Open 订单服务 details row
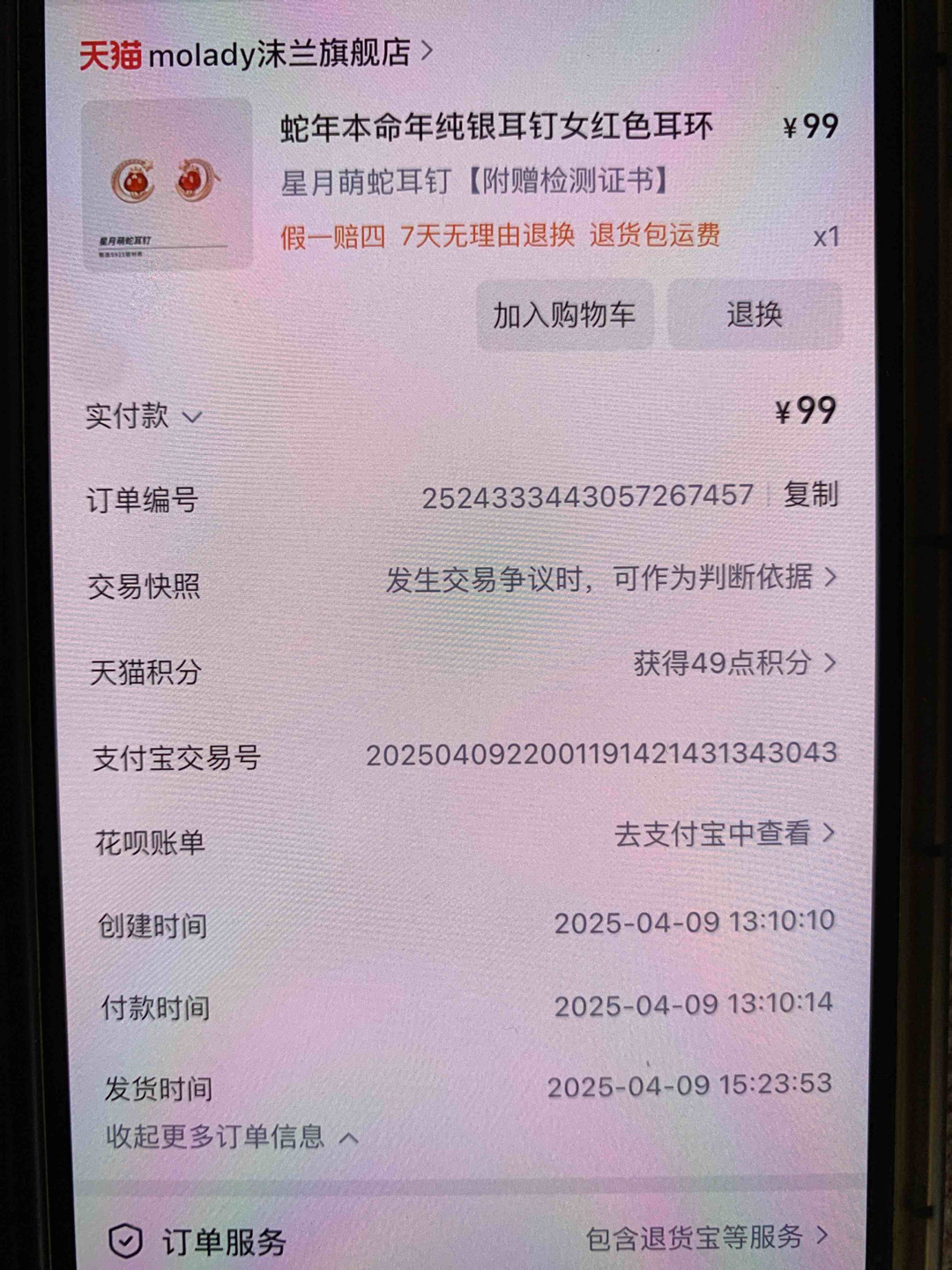 point(467,1239)
